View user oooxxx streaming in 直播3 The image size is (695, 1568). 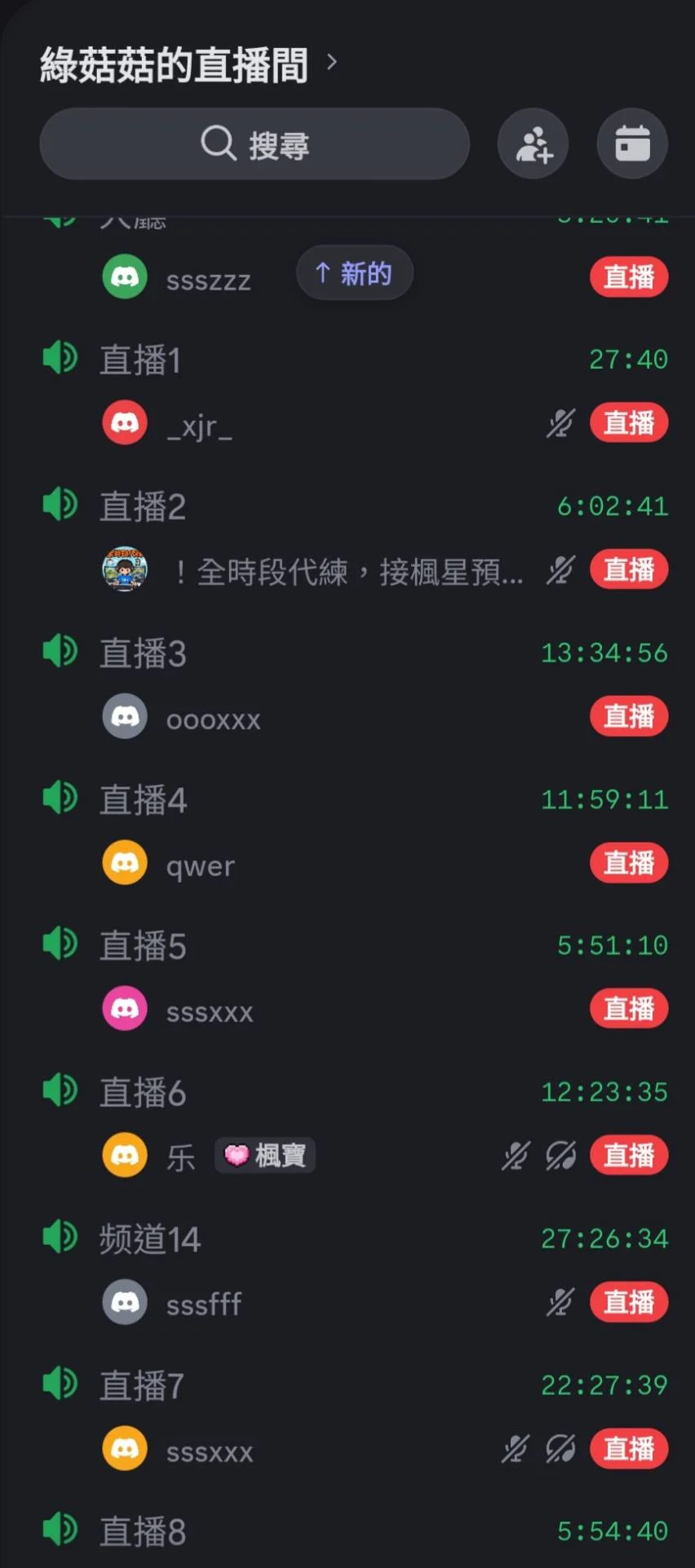213,718
